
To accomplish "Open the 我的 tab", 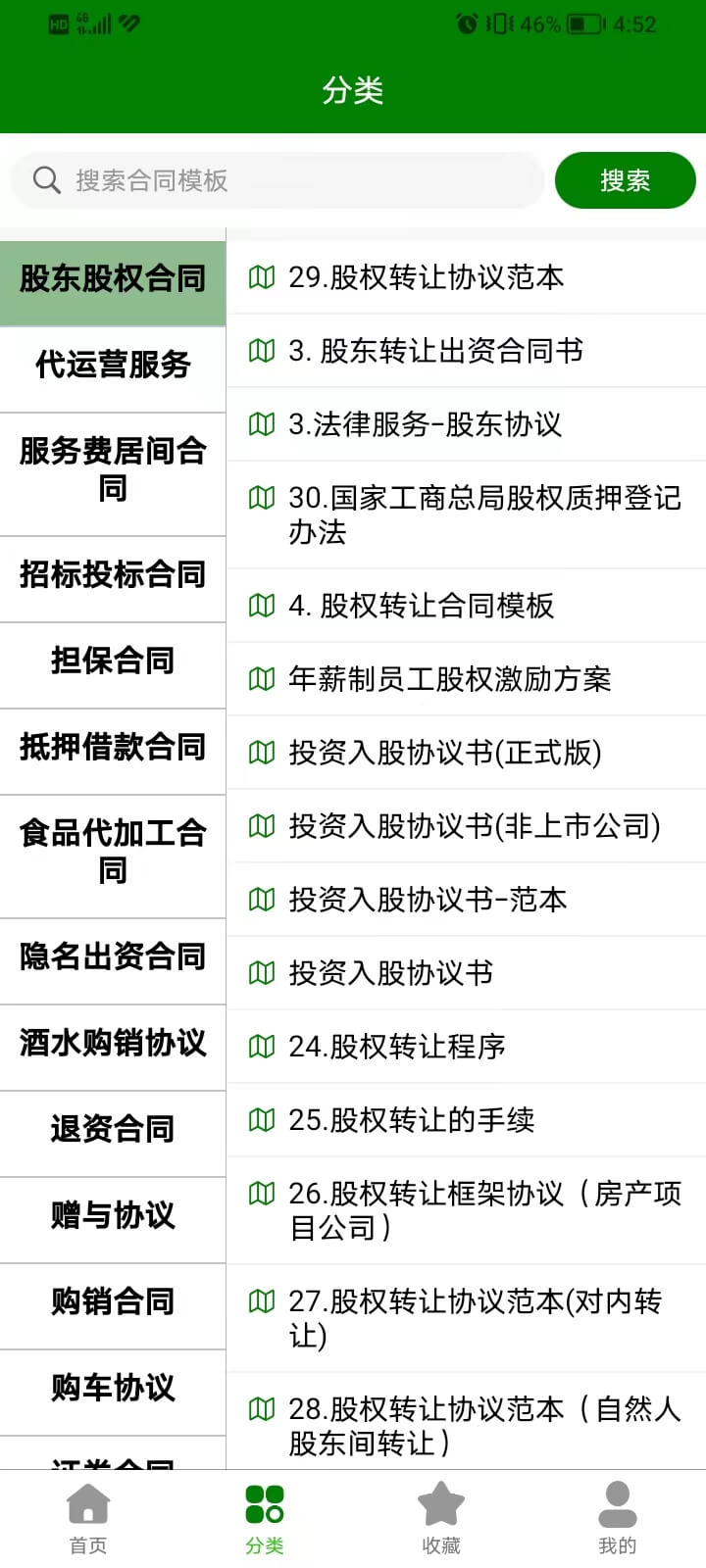I will click(x=618, y=1519).
